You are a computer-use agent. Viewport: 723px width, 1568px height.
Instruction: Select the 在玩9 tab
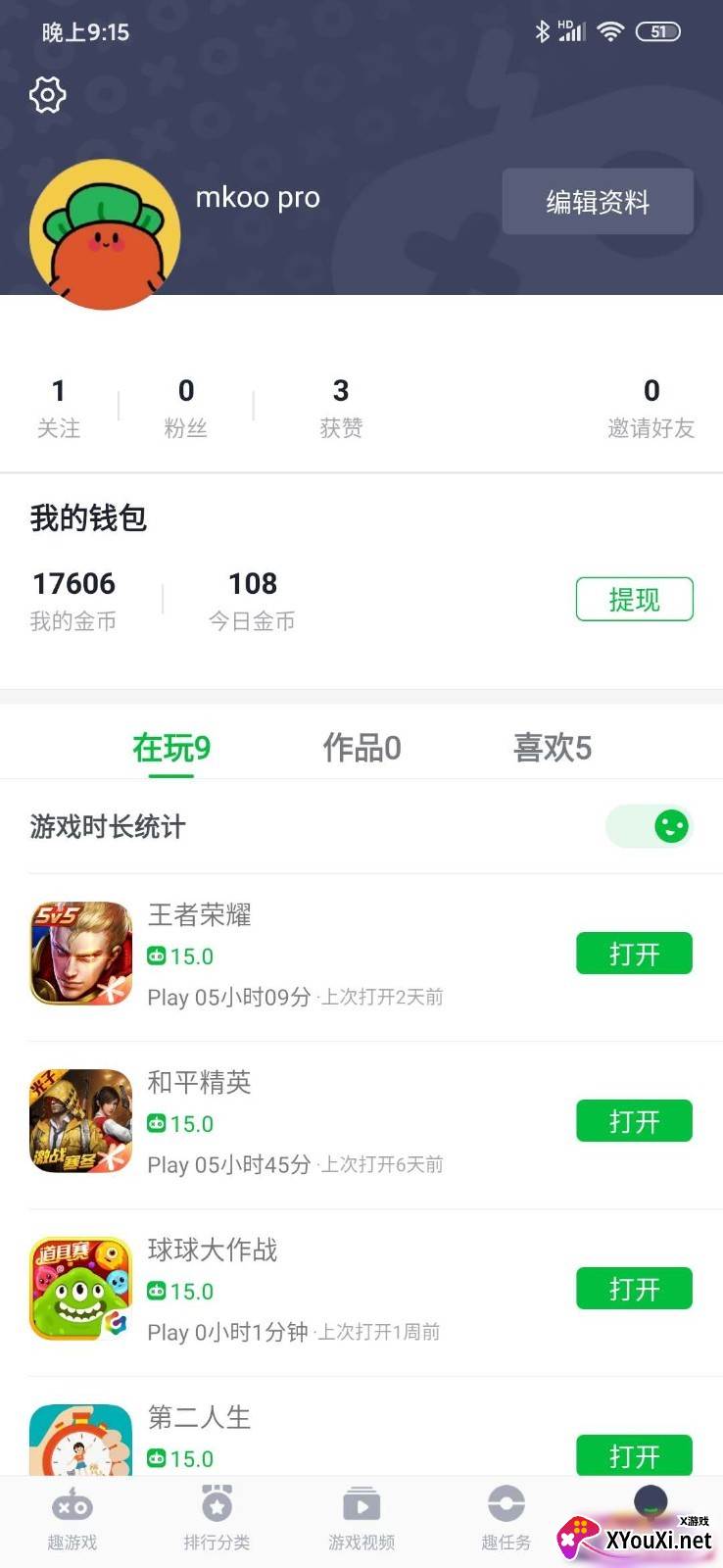click(171, 748)
